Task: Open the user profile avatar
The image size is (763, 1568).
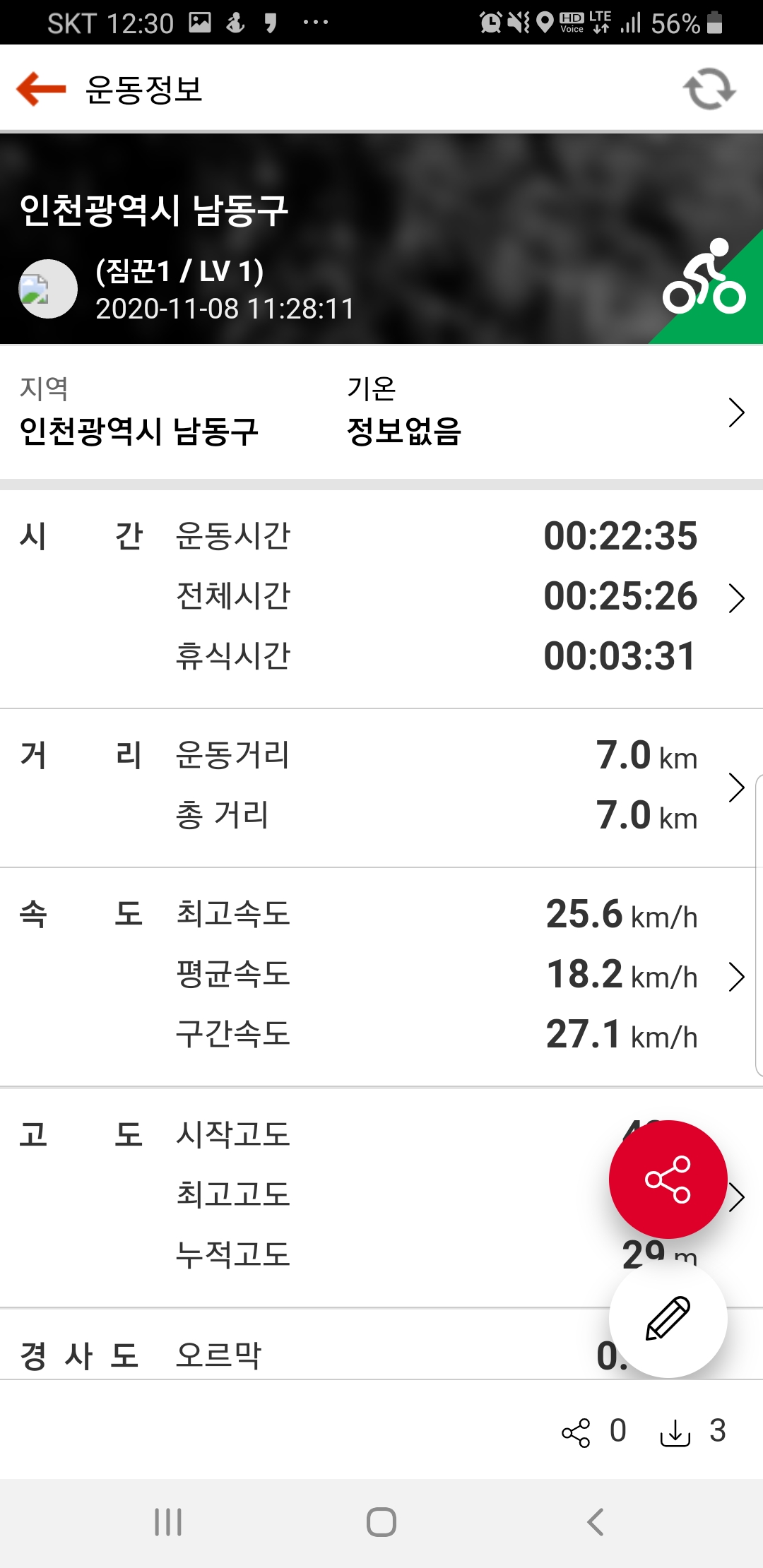Action: click(48, 289)
